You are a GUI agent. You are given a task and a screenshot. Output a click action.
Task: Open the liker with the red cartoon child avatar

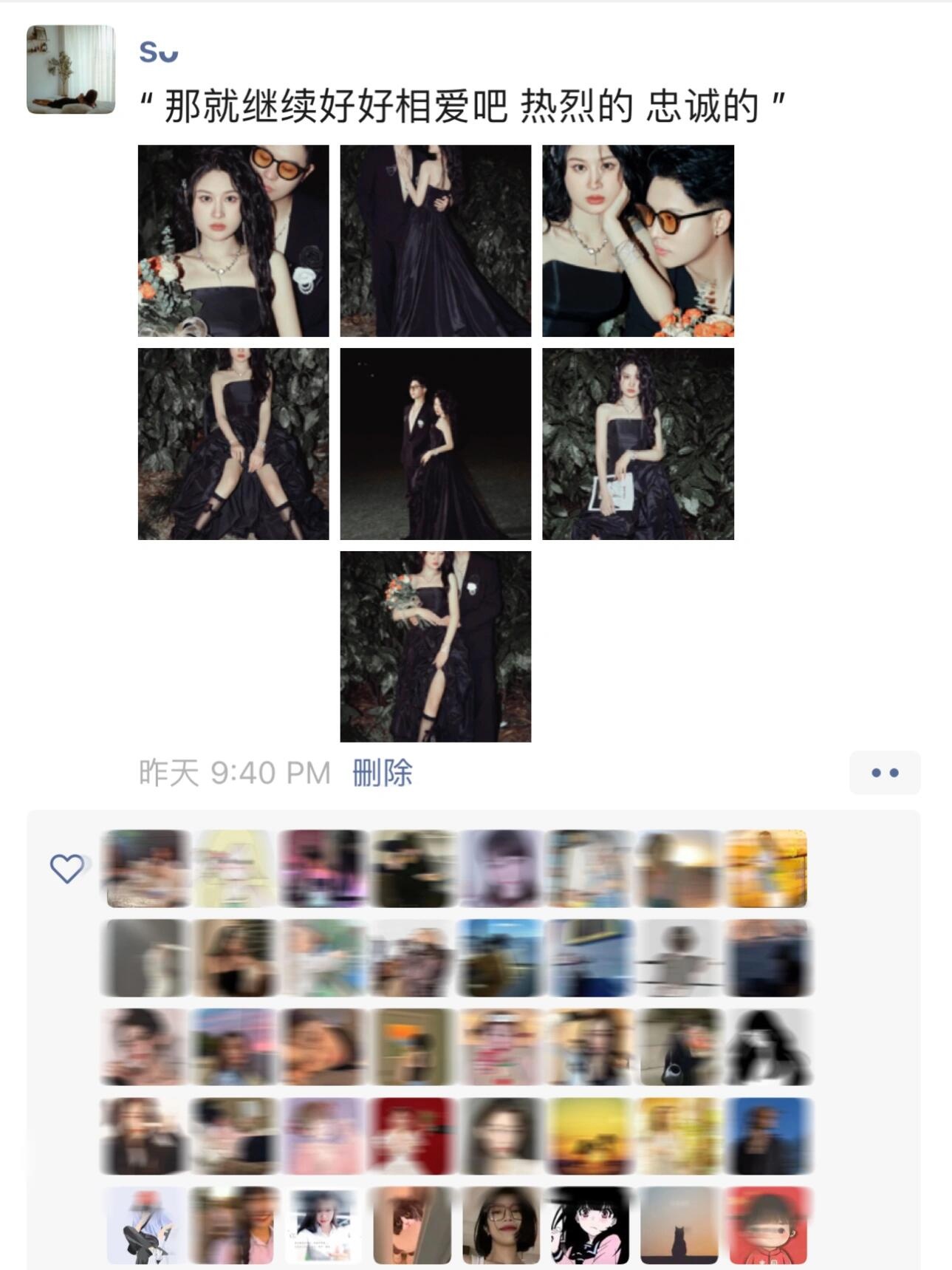pyautogui.click(x=768, y=1226)
